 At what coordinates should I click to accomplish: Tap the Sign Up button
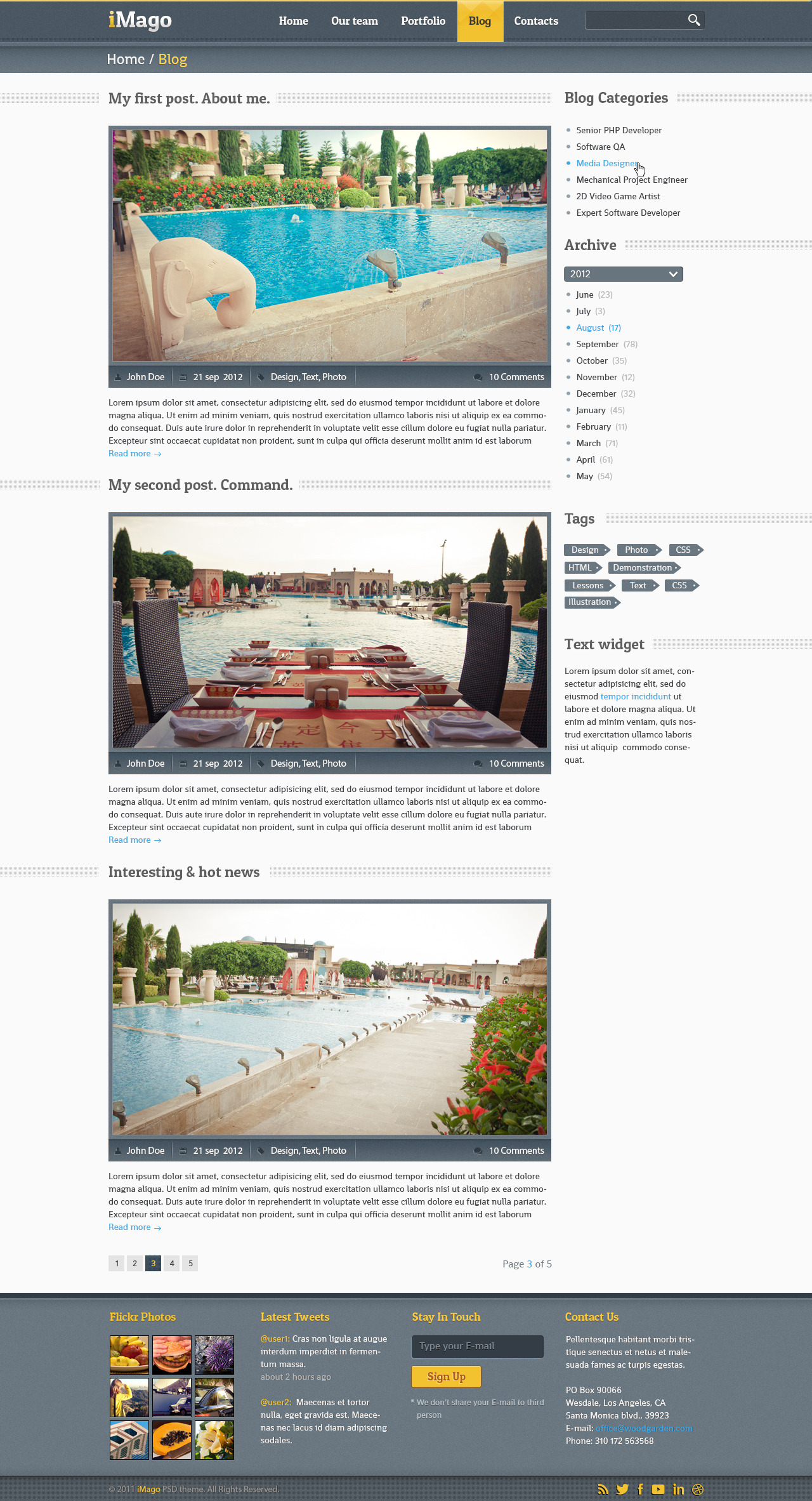(x=446, y=1377)
